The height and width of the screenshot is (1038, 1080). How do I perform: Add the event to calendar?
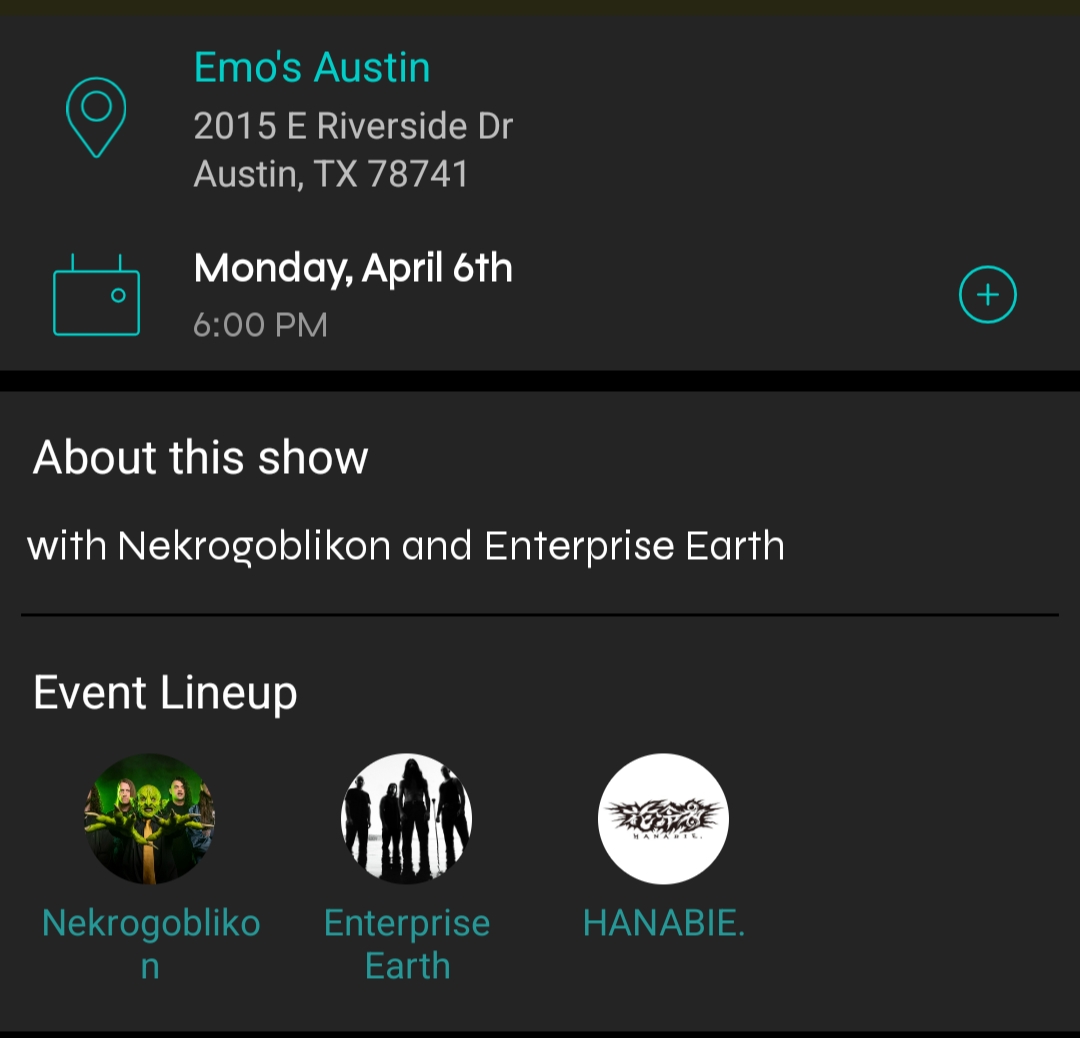coord(987,295)
